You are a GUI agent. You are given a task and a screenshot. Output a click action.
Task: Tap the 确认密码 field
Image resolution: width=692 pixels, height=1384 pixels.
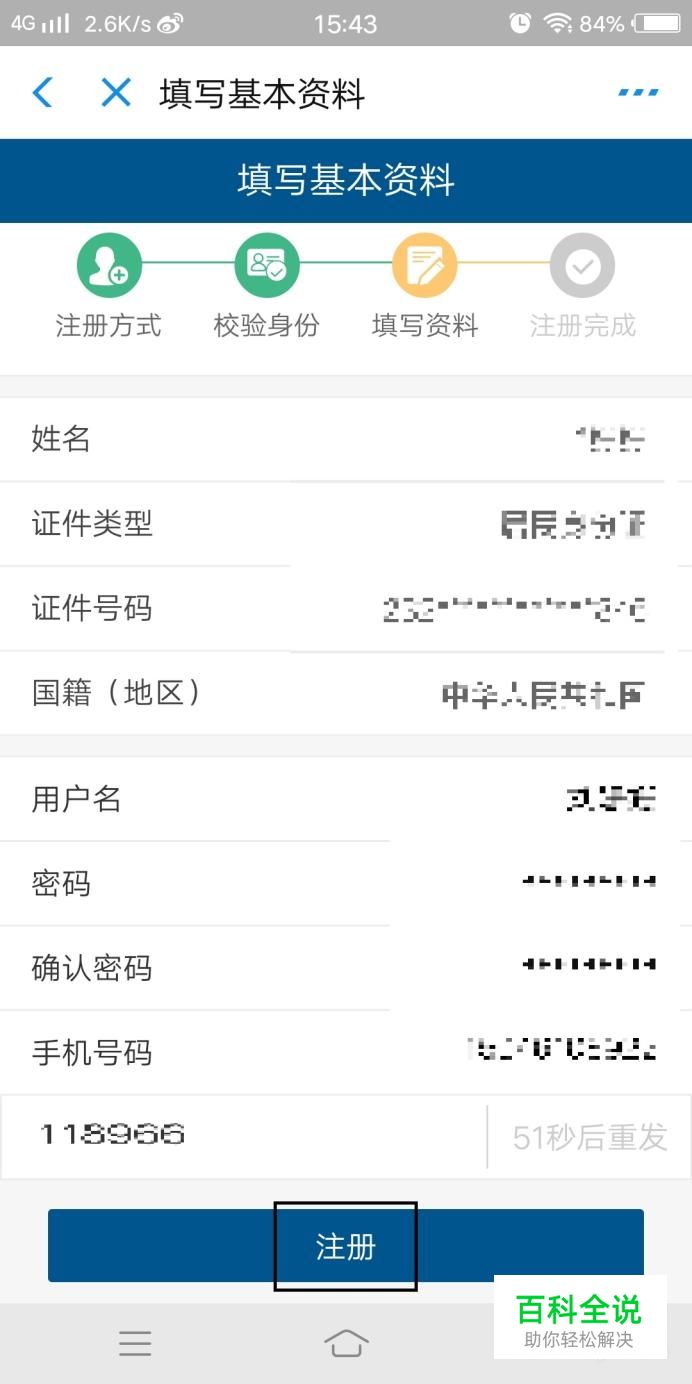click(346, 968)
